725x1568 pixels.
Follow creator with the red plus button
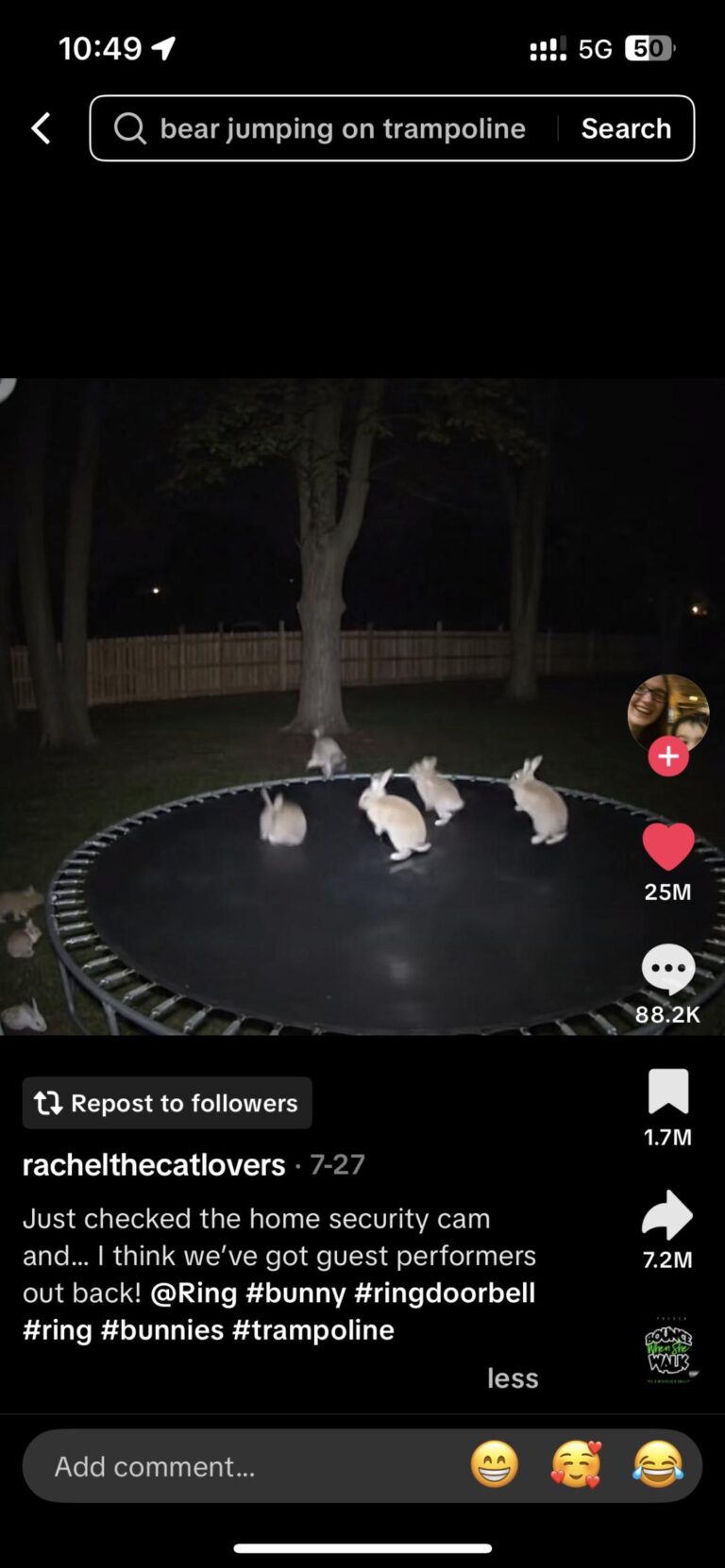pyautogui.click(x=667, y=756)
